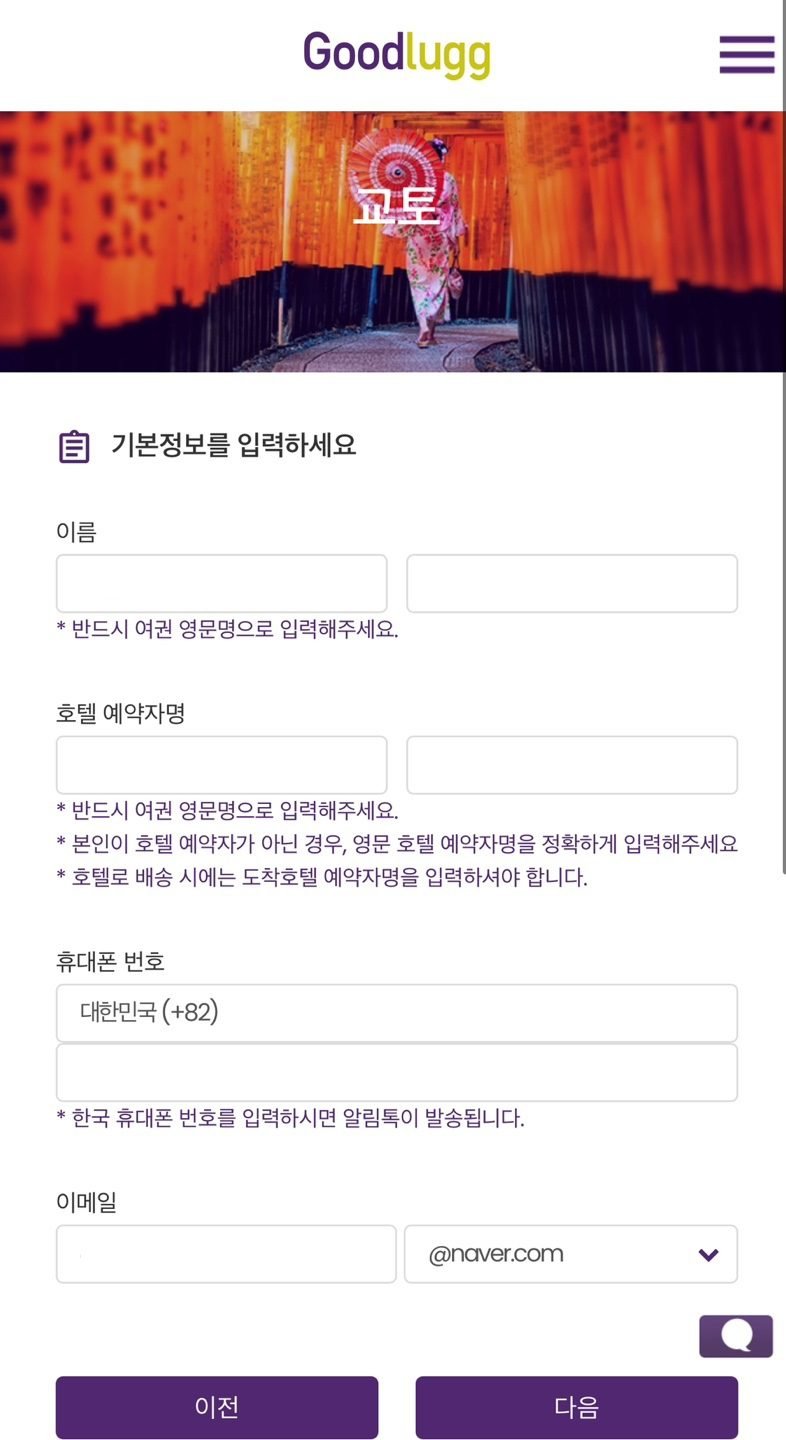Tap the second name field under 이름
This screenshot has height=1440, width=786.
tap(571, 583)
